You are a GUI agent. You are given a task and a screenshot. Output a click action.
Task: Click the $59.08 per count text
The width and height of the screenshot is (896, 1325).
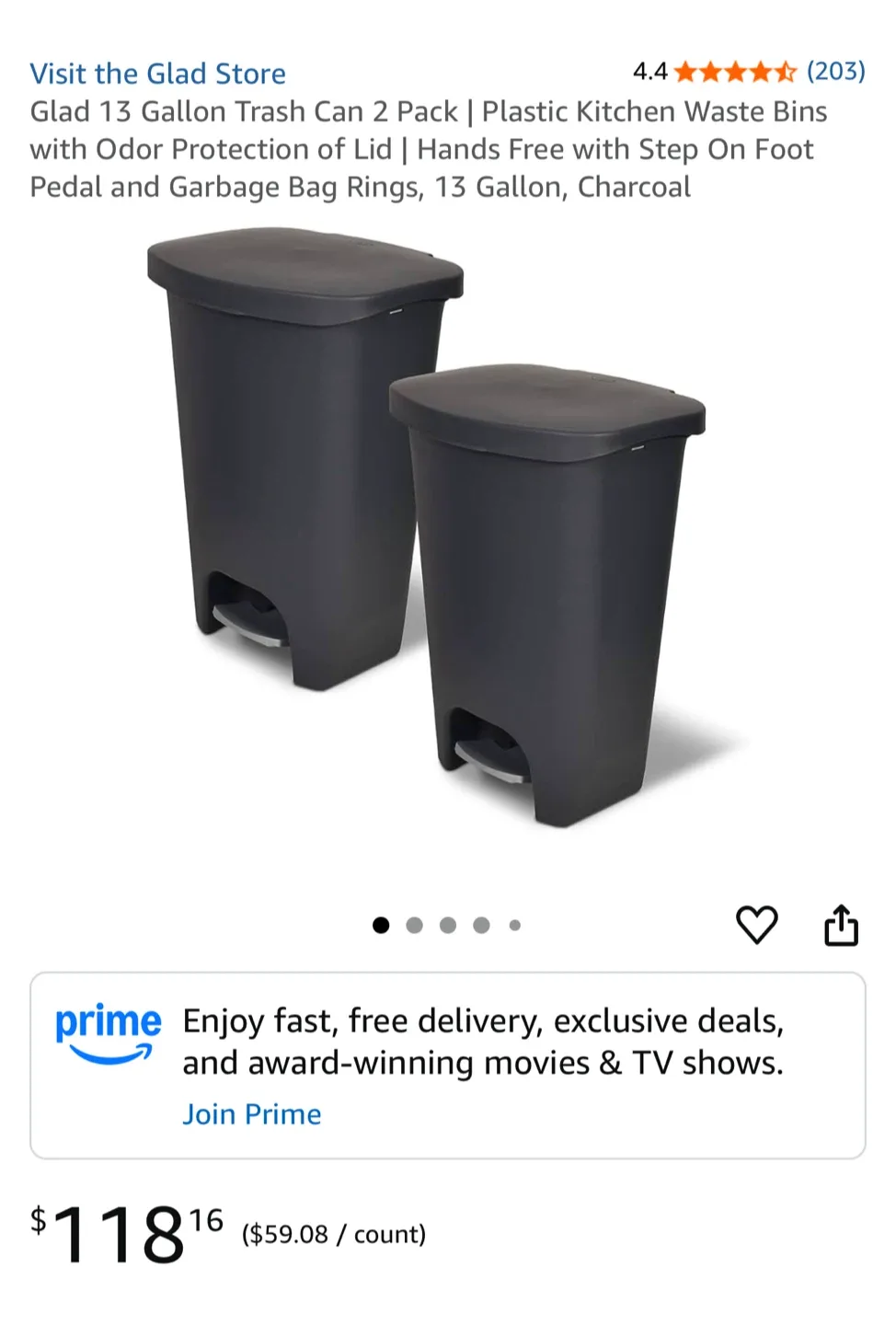tap(333, 1234)
